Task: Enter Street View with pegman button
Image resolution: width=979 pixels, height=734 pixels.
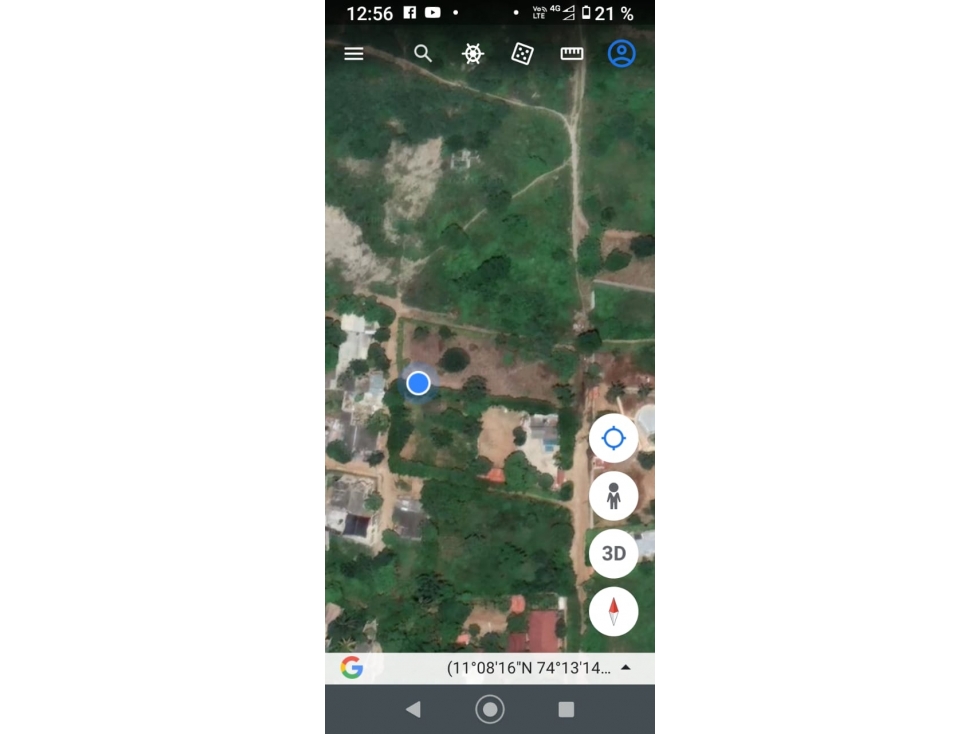Action: pos(613,496)
